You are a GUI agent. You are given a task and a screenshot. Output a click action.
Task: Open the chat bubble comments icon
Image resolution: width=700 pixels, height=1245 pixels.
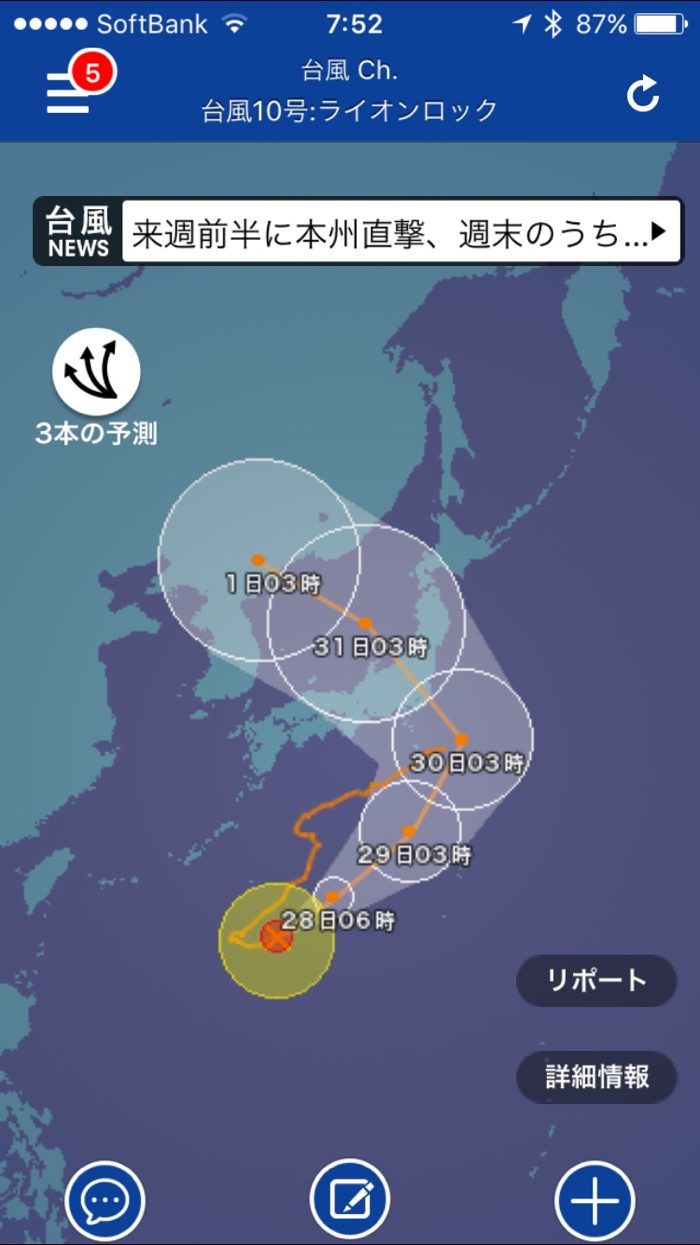[x=105, y=1199]
